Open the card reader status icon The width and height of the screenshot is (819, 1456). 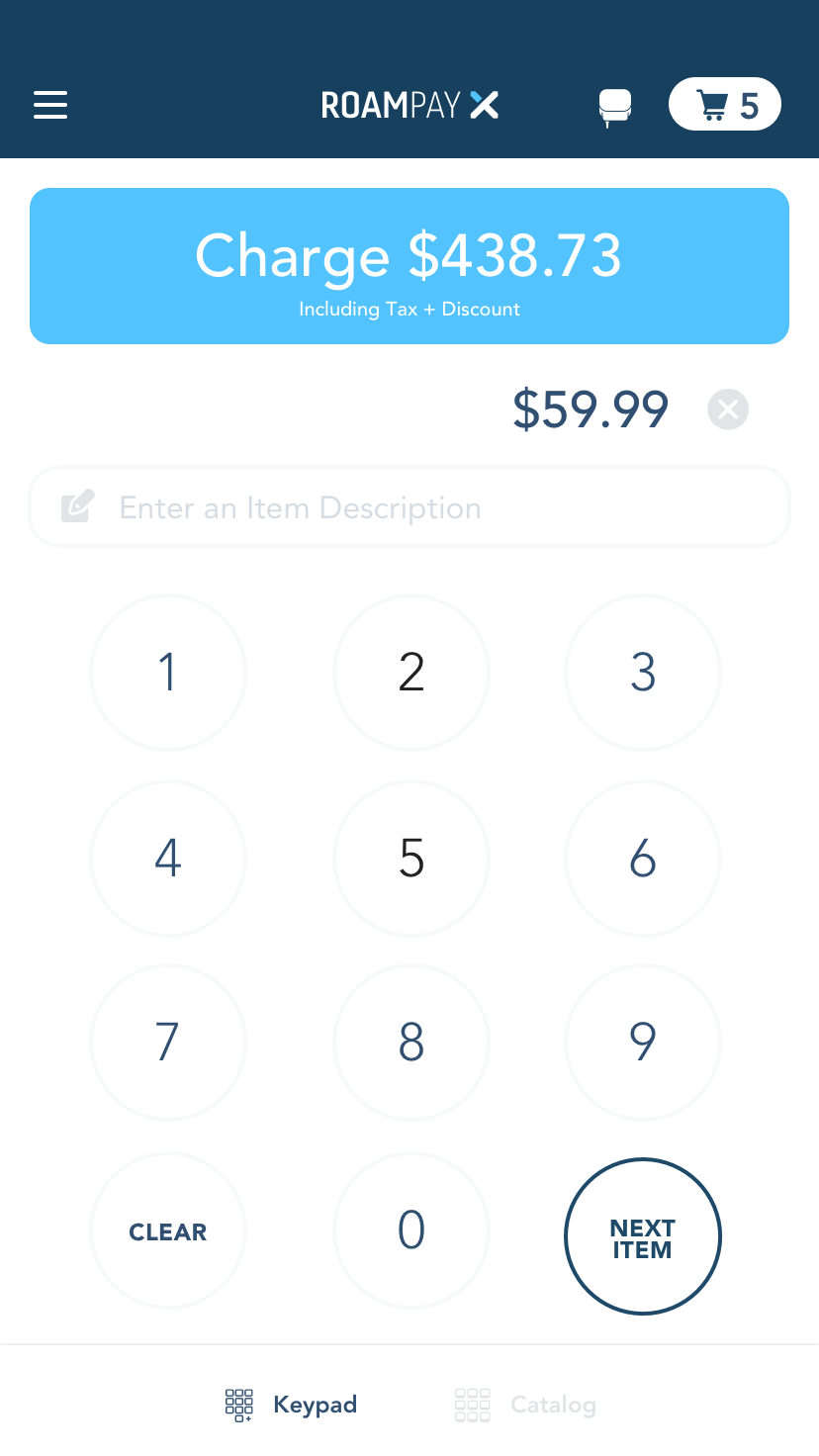[x=615, y=107]
